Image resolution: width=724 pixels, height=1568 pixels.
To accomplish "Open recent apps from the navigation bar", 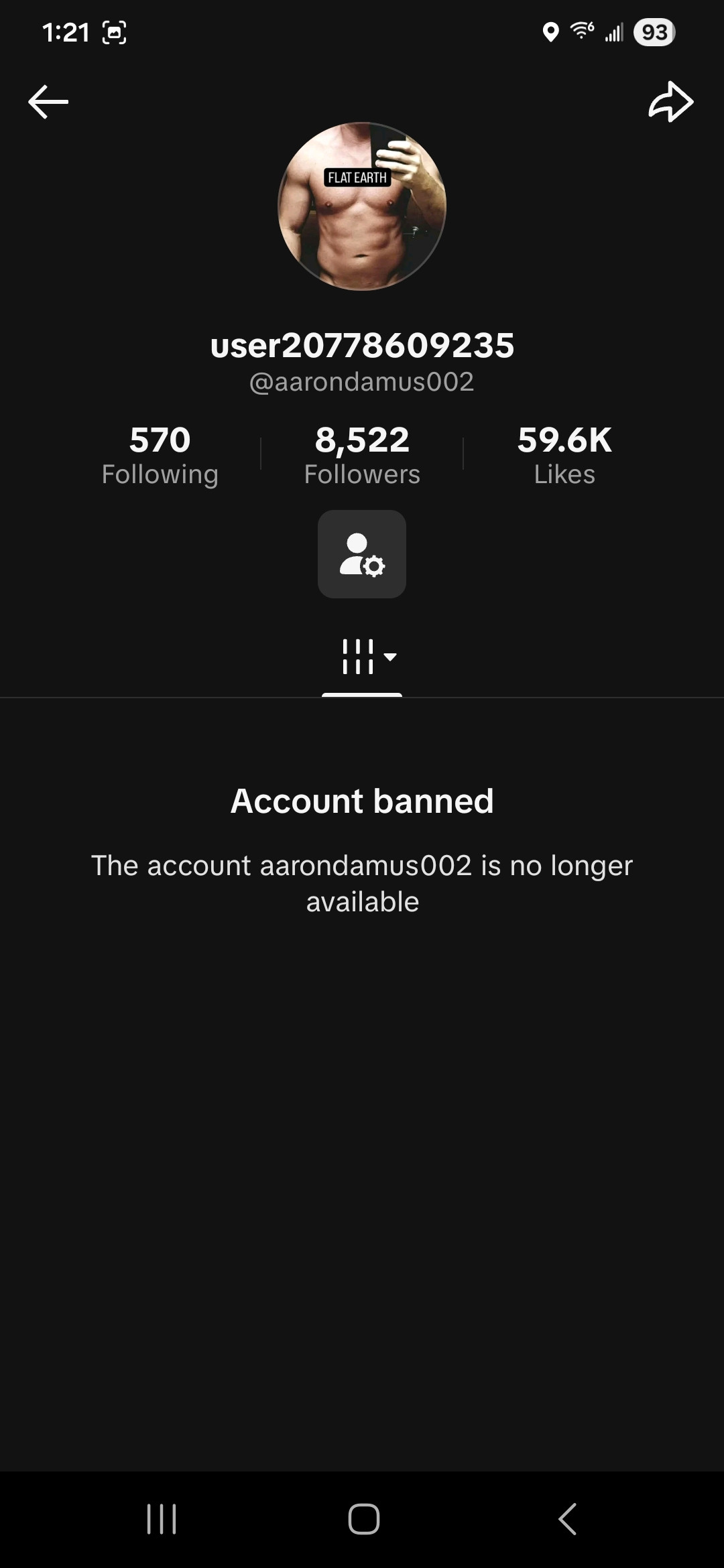I will [162, 1518].
